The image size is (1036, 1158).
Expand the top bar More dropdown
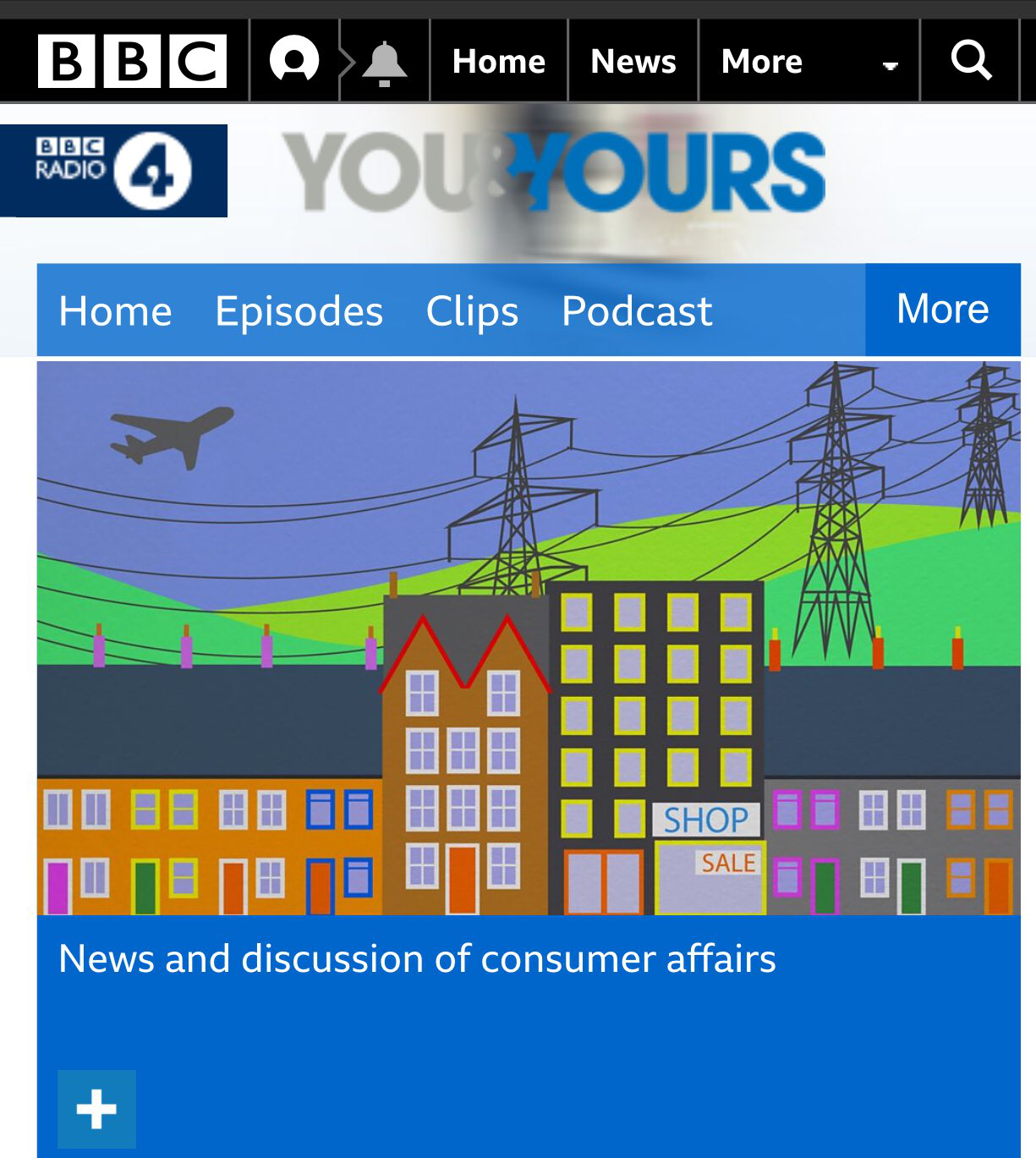pyautogui.click(x=809, y=62)
